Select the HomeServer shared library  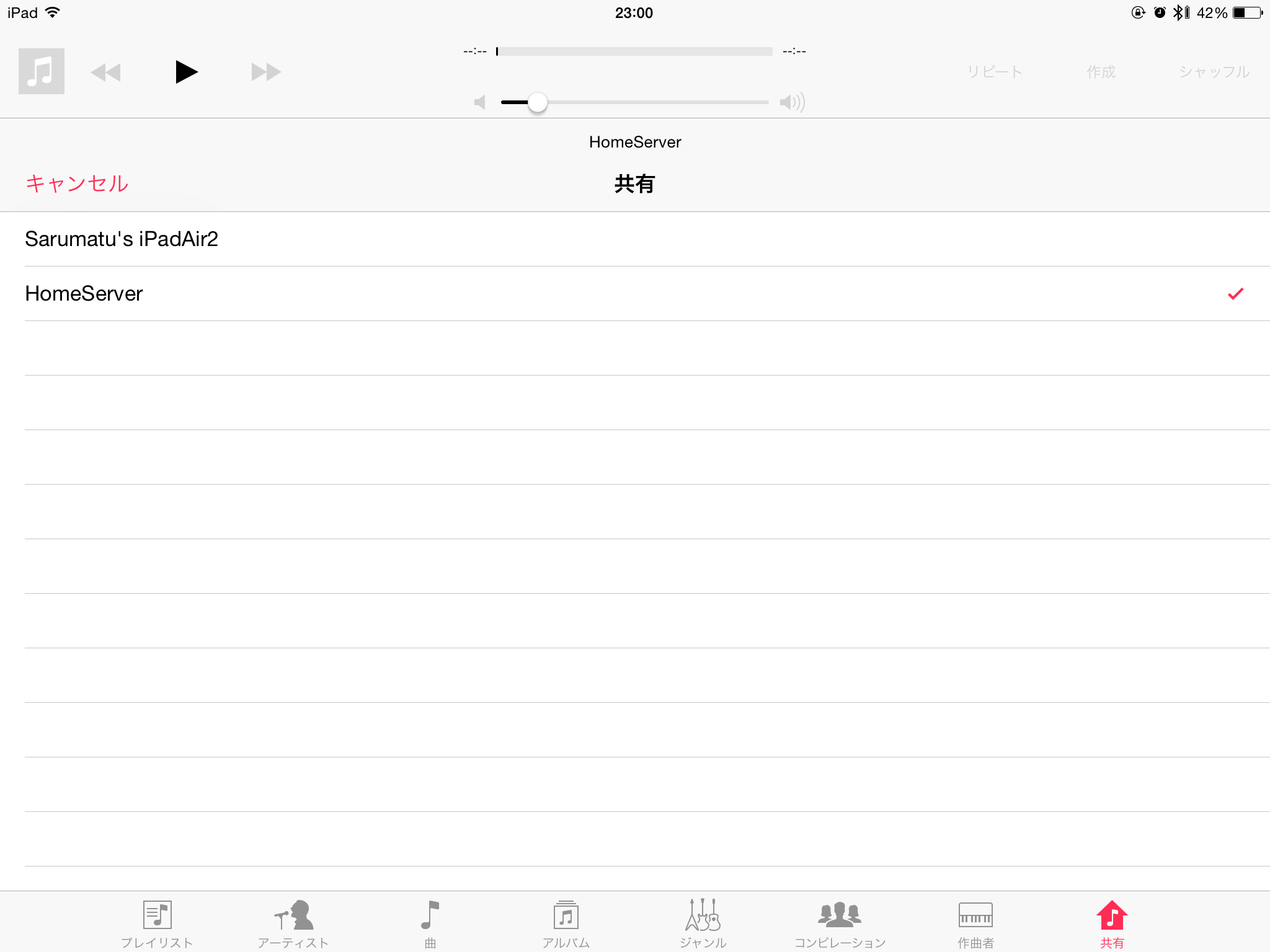point(84,294)
